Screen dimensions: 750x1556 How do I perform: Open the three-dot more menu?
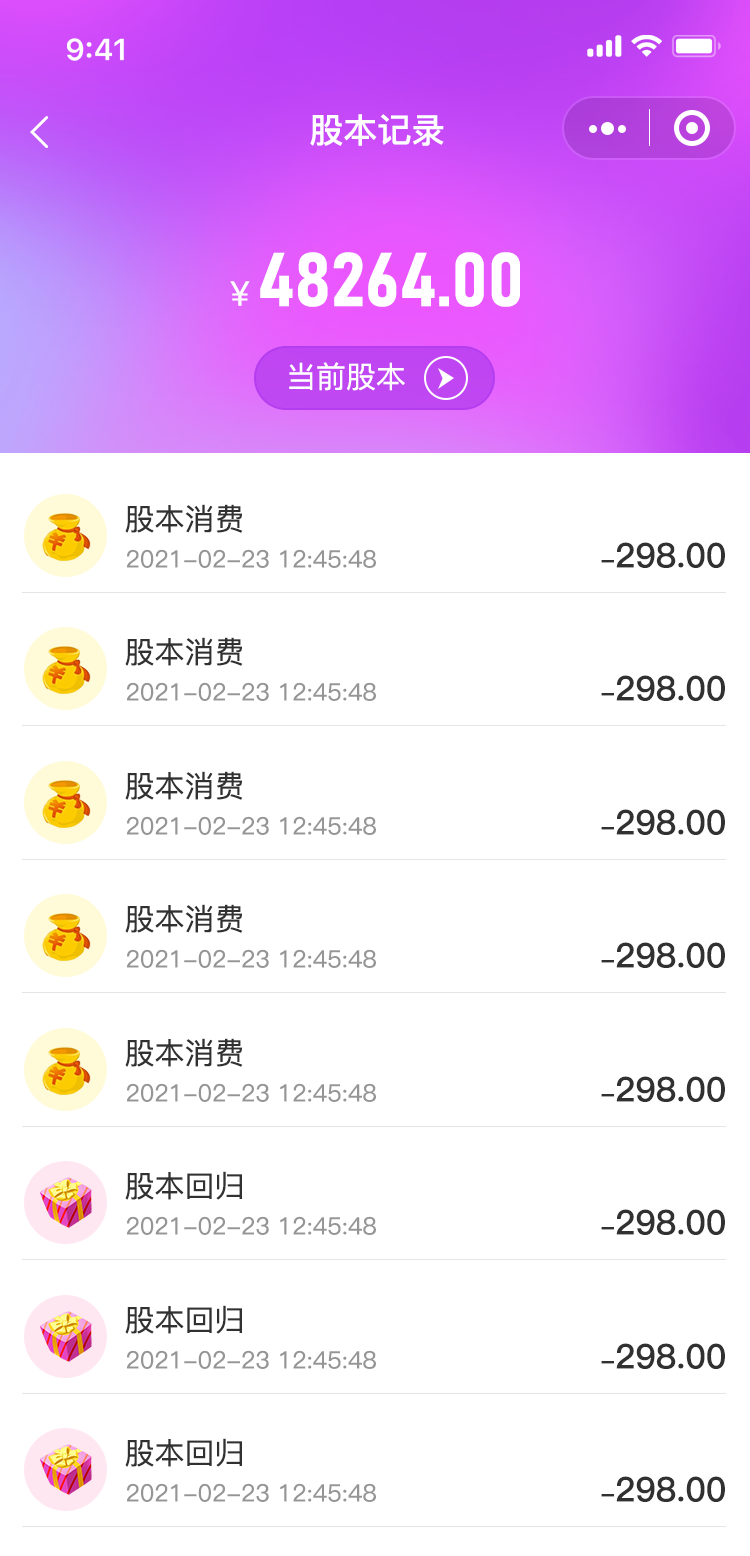[x=607, y=129]
